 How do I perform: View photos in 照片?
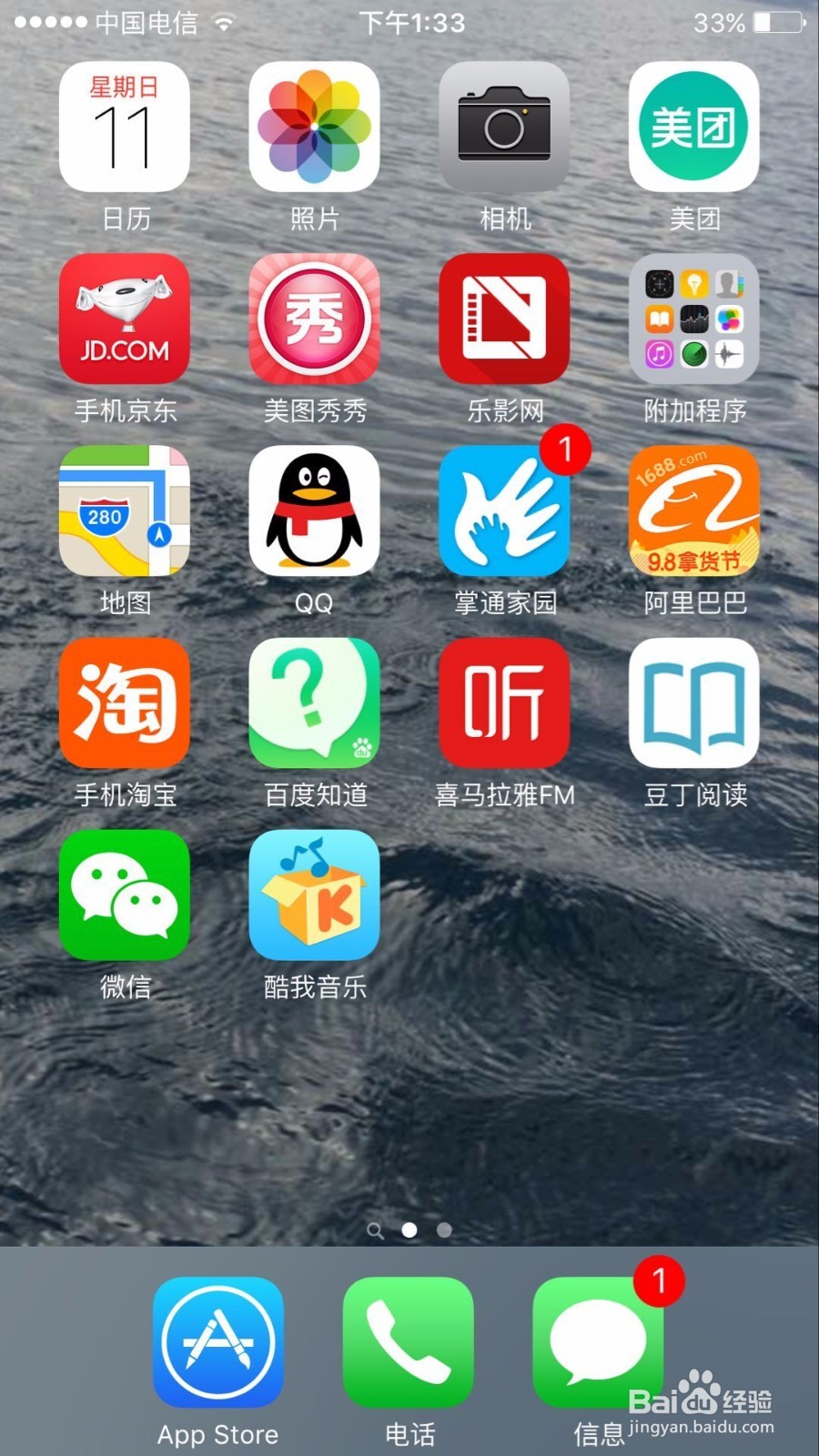(314, 127)
